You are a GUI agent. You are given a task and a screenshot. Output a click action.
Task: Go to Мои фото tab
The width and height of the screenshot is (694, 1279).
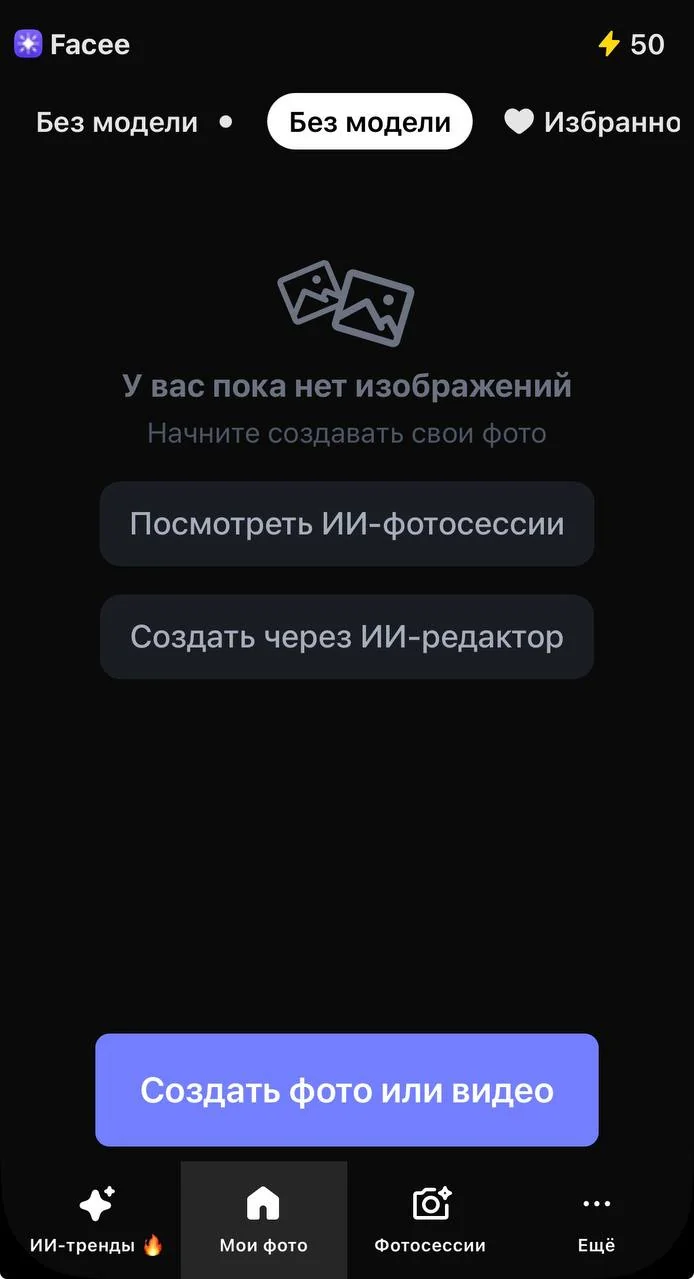[x=264, y=1220]
